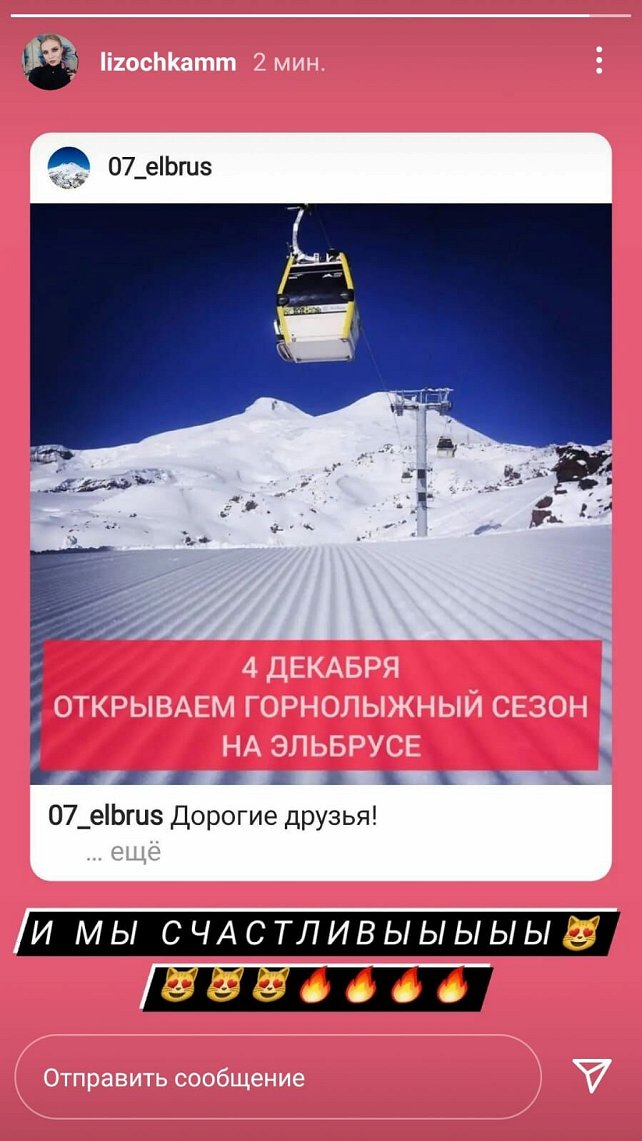The height and width of the screenshot is (1141, 642).
Task: Share this story with the paper plane icon
Action: 593,1076
